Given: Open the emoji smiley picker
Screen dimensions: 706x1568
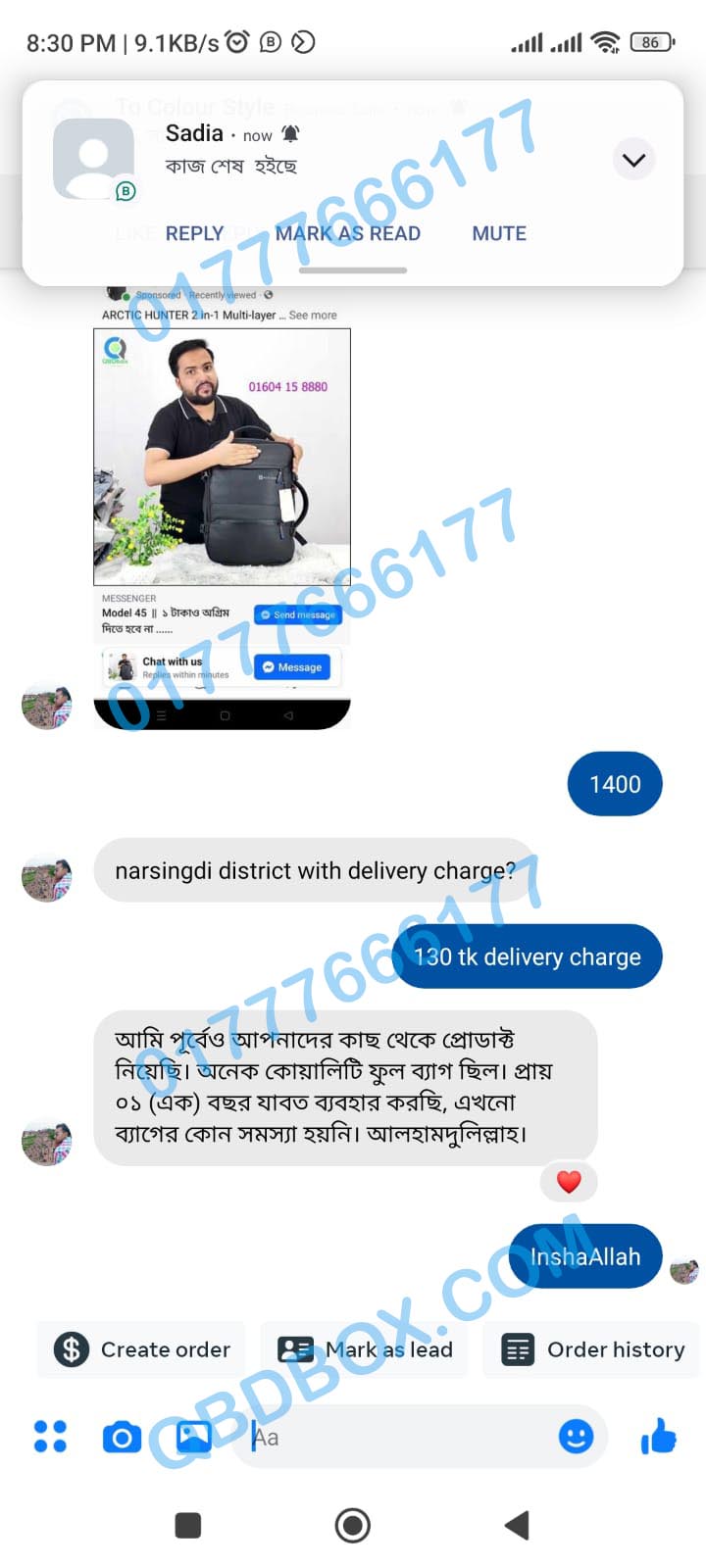Looking at the screenshot, I should click(x=577, y=1436).
